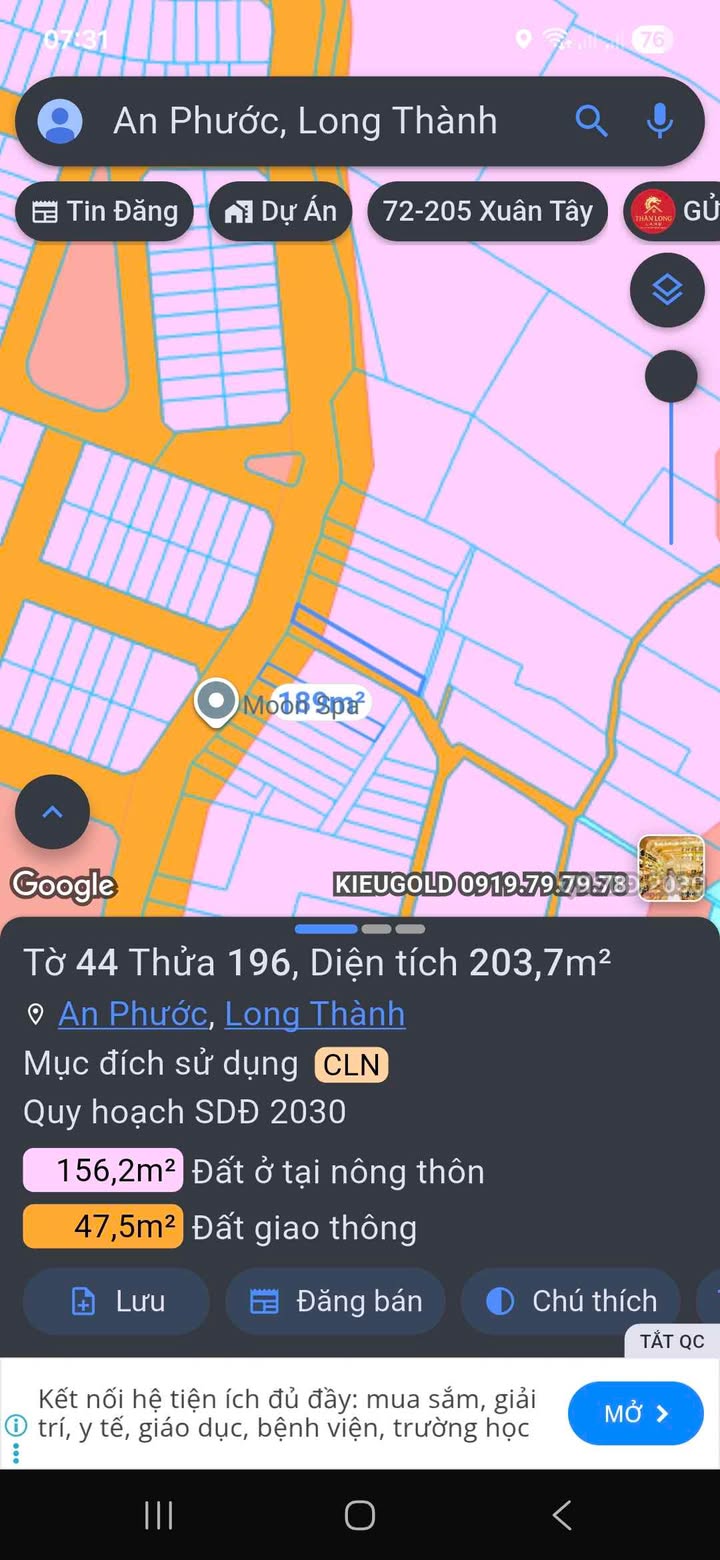Choose the 72-205 Xuân Tây chip

pyautogui.click(x=488, y=212)
